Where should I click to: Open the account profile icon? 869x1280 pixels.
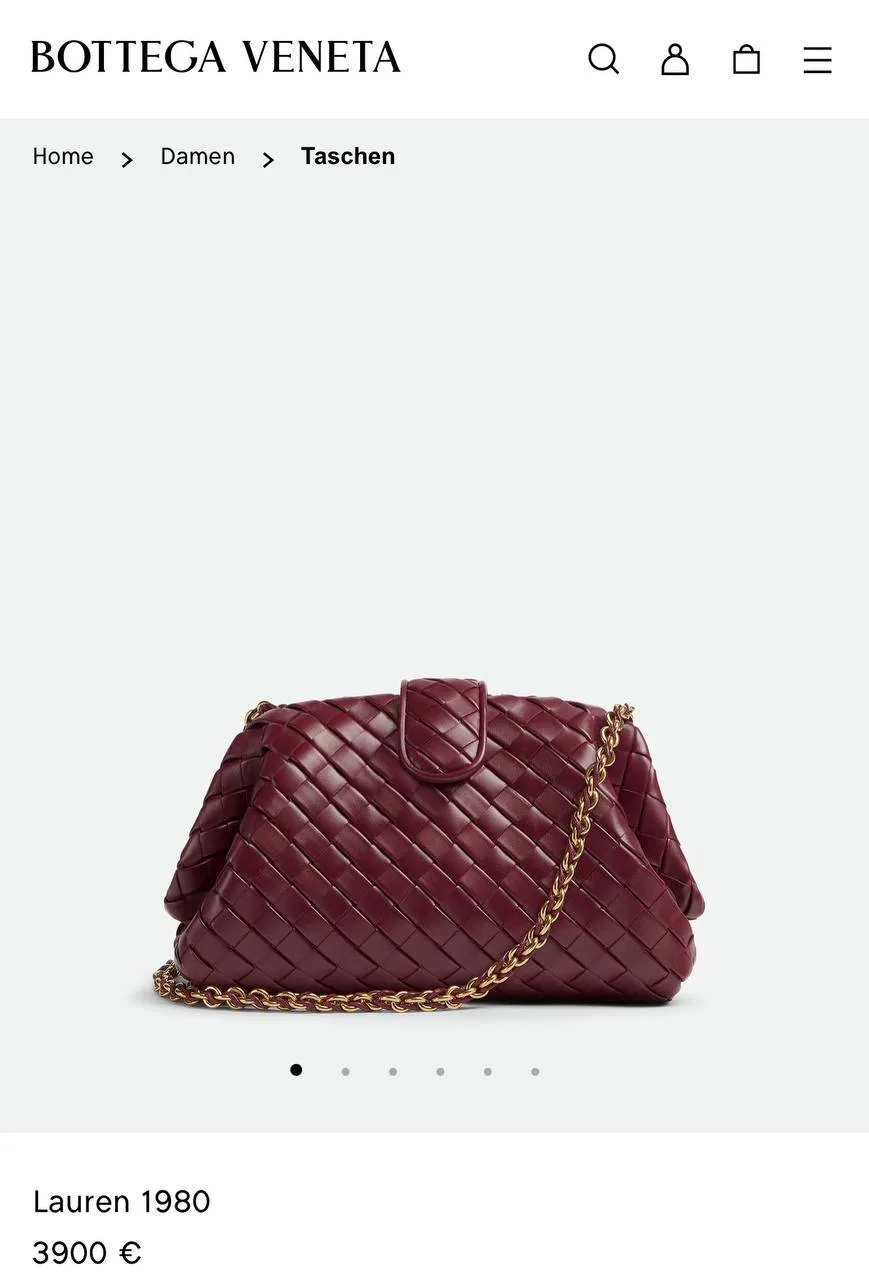click(x=675, y=60)
